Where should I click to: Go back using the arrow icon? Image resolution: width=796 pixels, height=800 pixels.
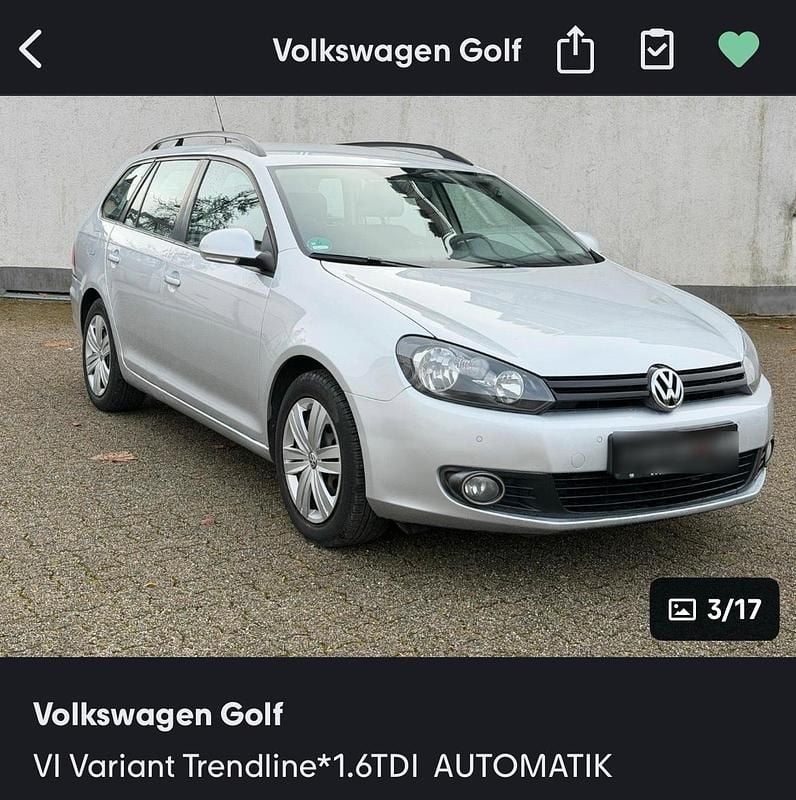[x=31, y=49]
